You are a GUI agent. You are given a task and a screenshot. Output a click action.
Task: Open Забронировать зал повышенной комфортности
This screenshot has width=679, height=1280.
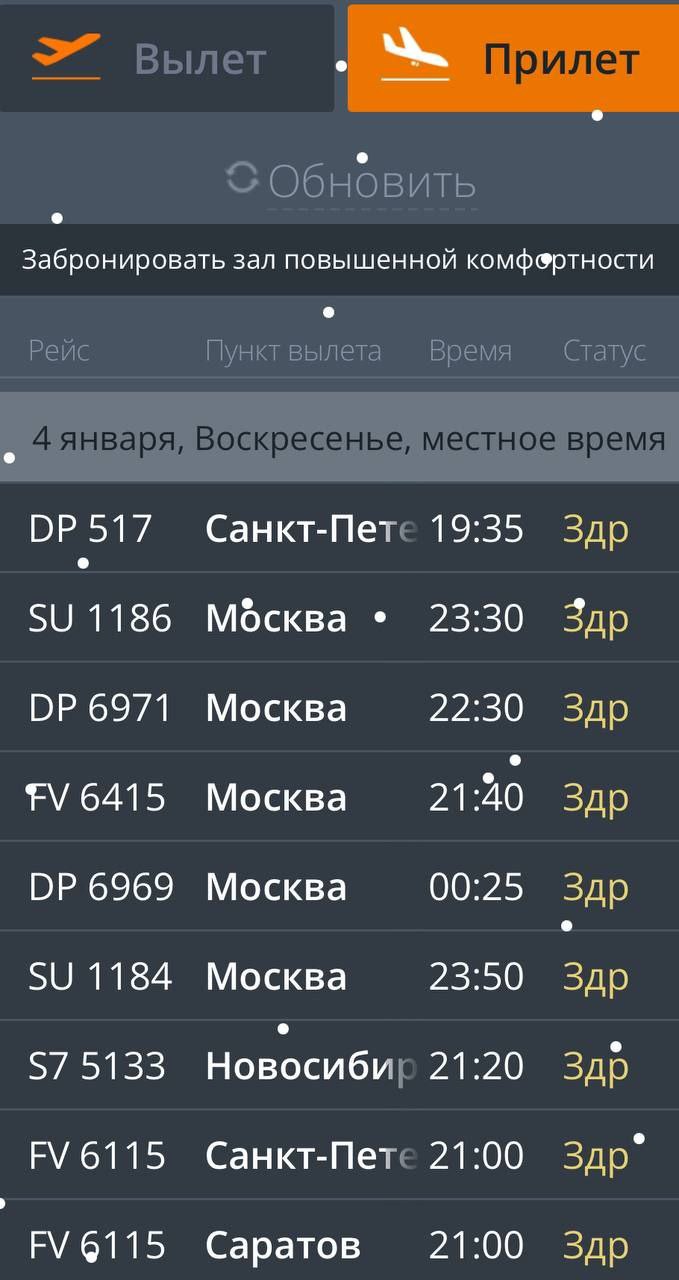coord(338,260)
